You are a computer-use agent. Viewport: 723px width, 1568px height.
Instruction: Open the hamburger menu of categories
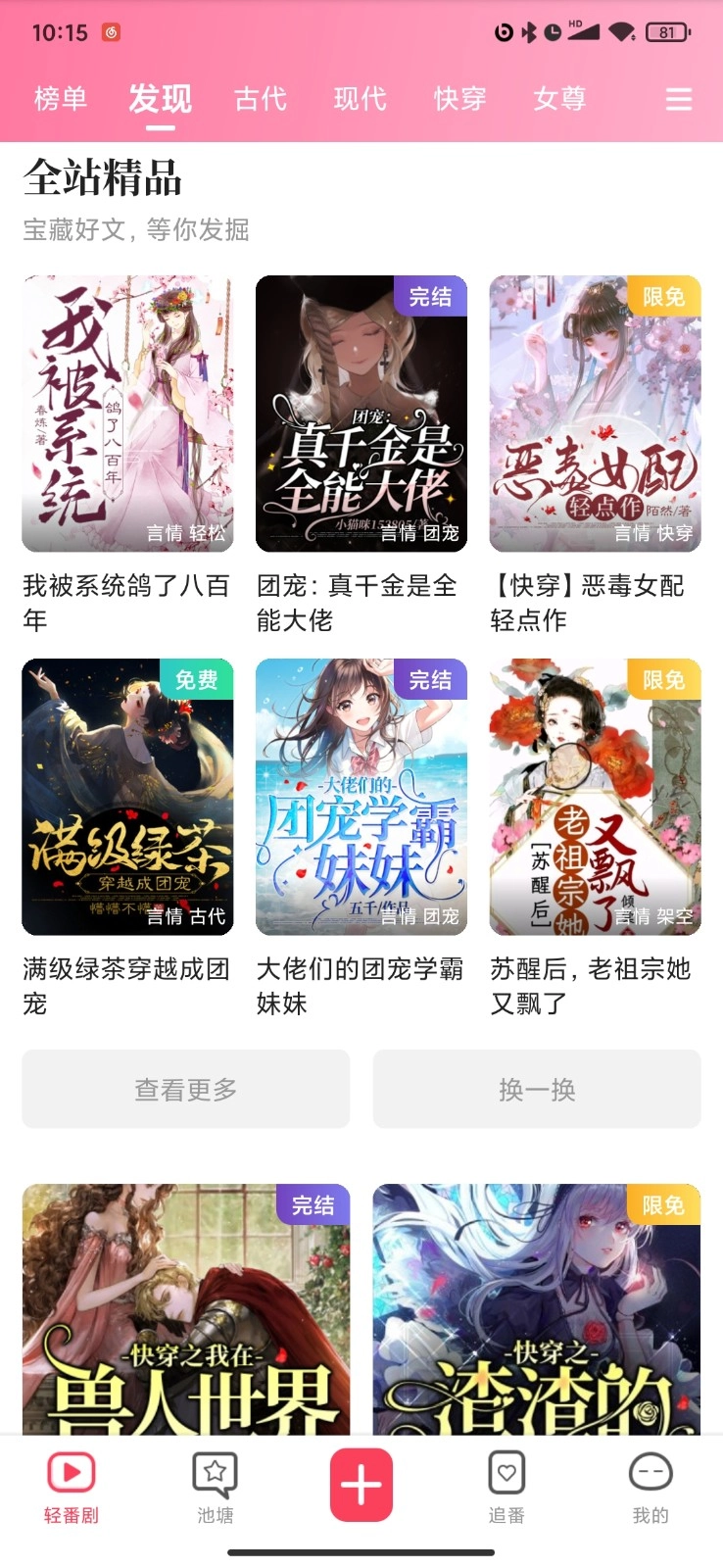[678, 99]
